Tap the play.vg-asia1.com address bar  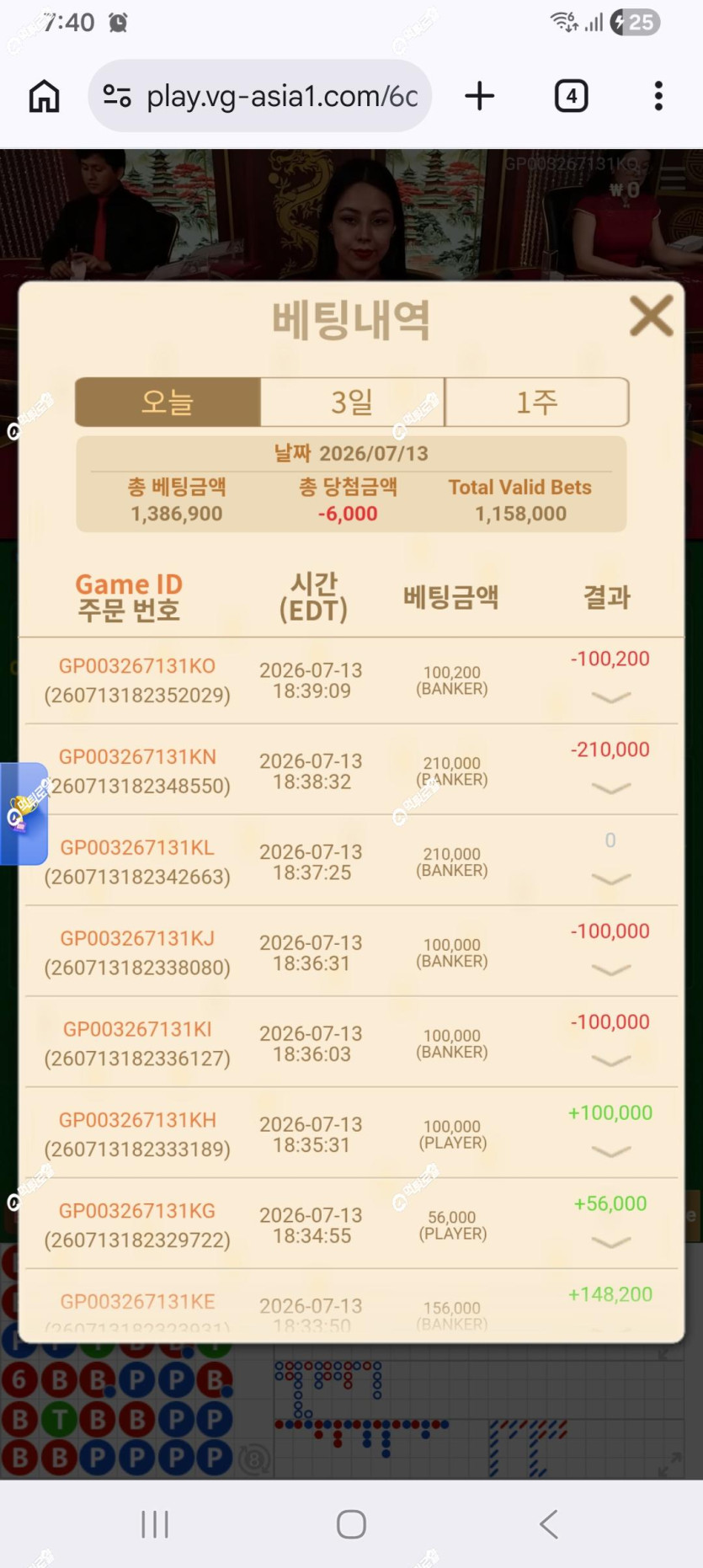[260, 96]
